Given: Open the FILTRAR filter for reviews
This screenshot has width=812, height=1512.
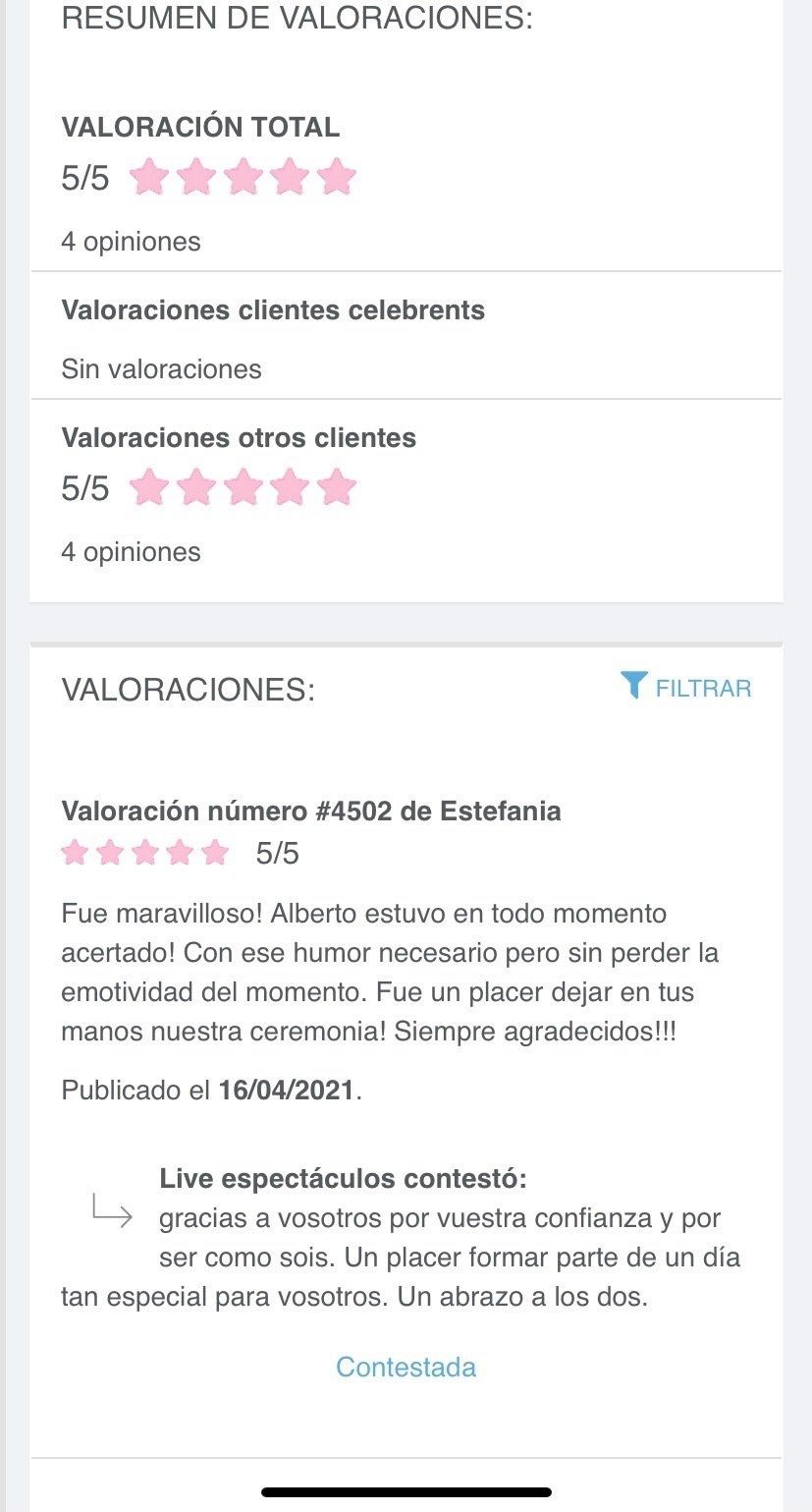Looking at the screenshot, I should point(687,688).
